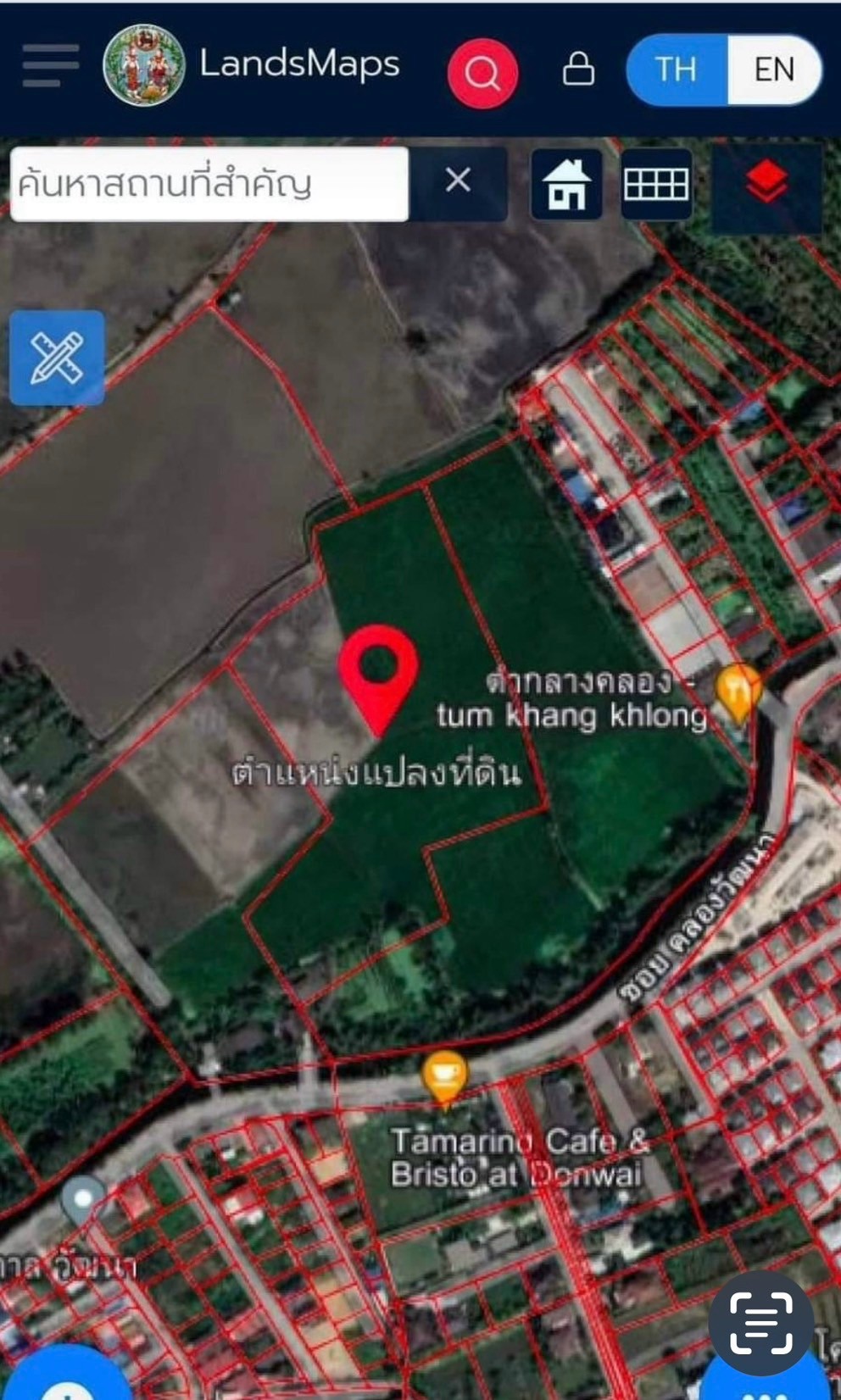Tap the scan text button

(760, 1323)
